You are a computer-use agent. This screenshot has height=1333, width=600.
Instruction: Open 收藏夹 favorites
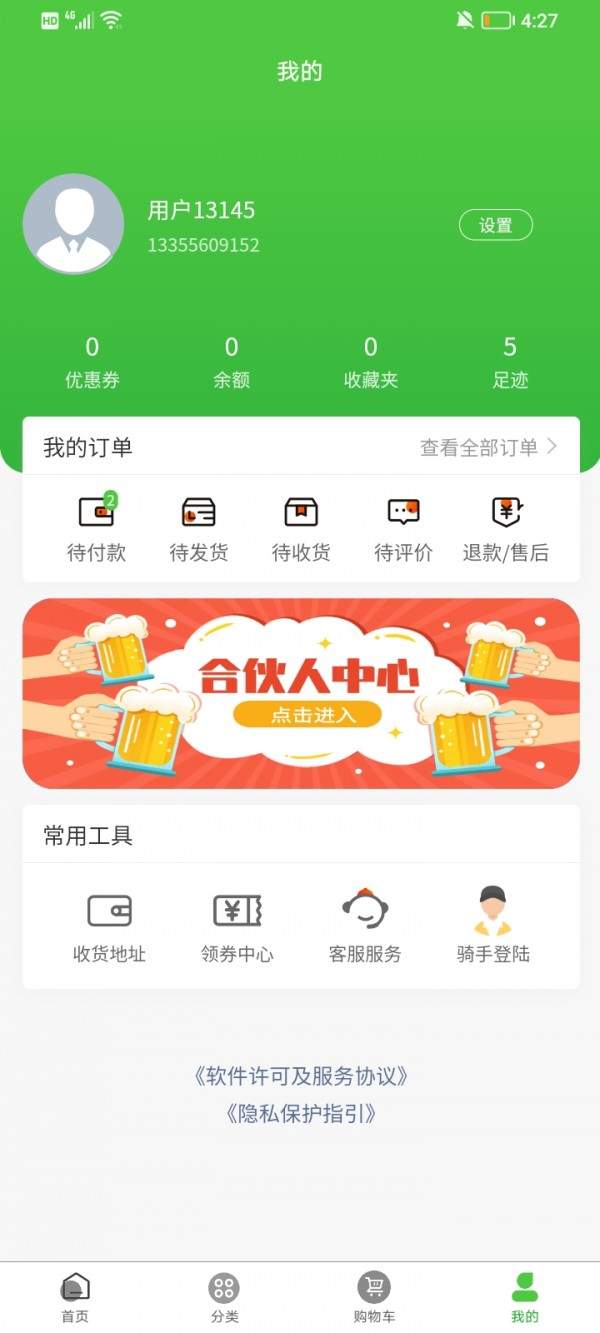[x=370, y=362]
